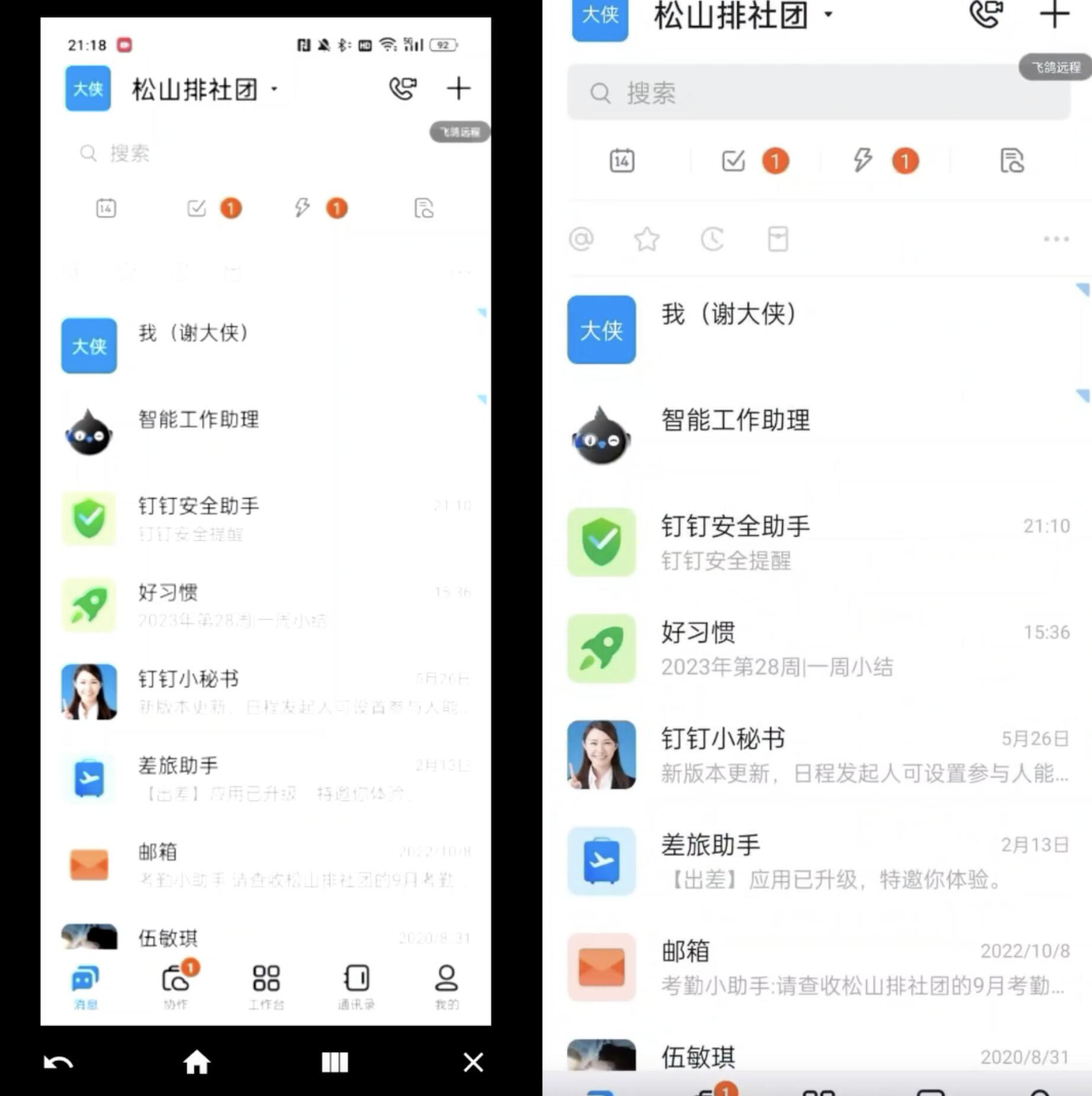Go back using the remote control bar arrow
The height and width of the screenshot is (1096, 1092).
point(58,1062)
